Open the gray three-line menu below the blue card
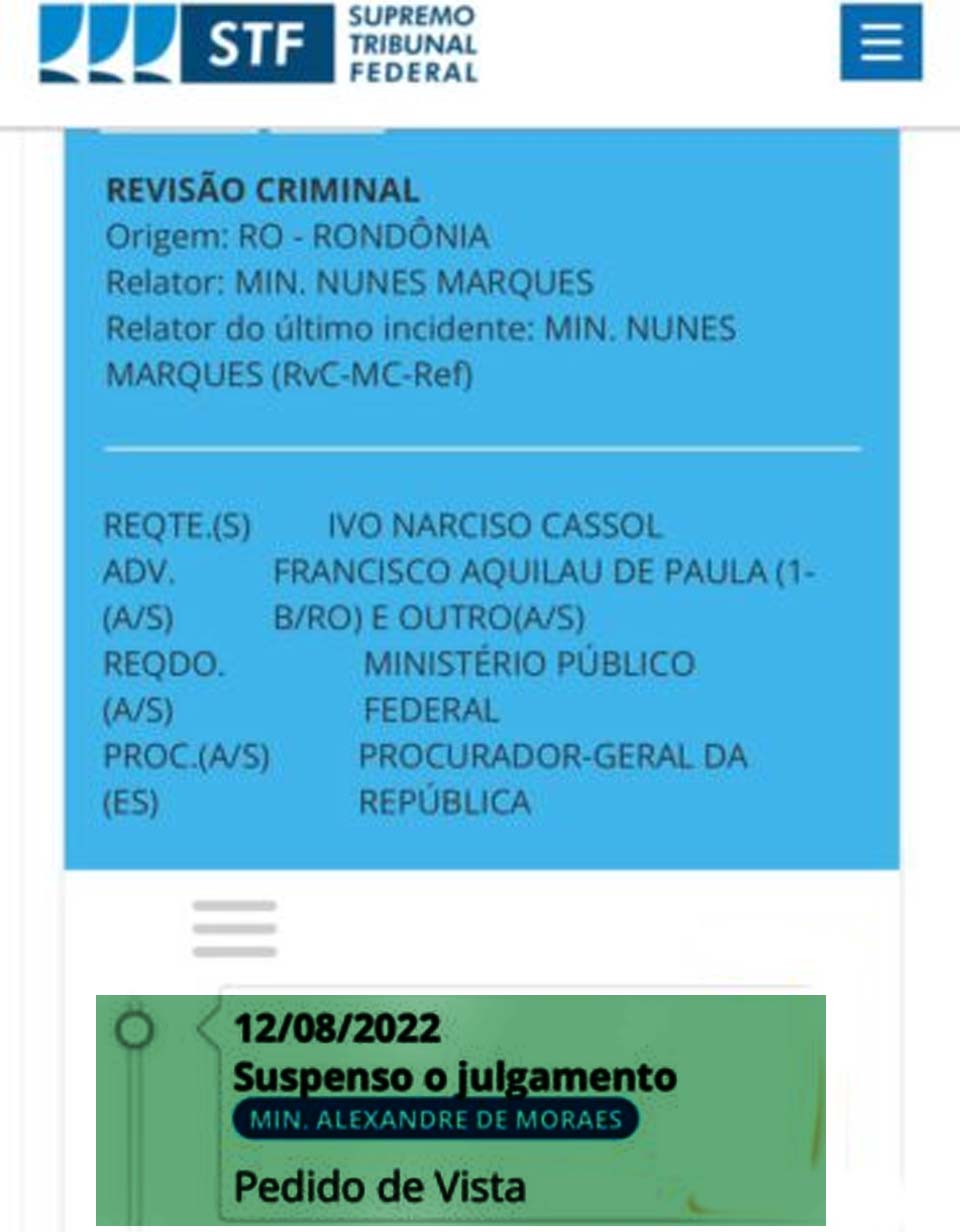Screen dimensions: 960x1232 (x=235, y=929)
